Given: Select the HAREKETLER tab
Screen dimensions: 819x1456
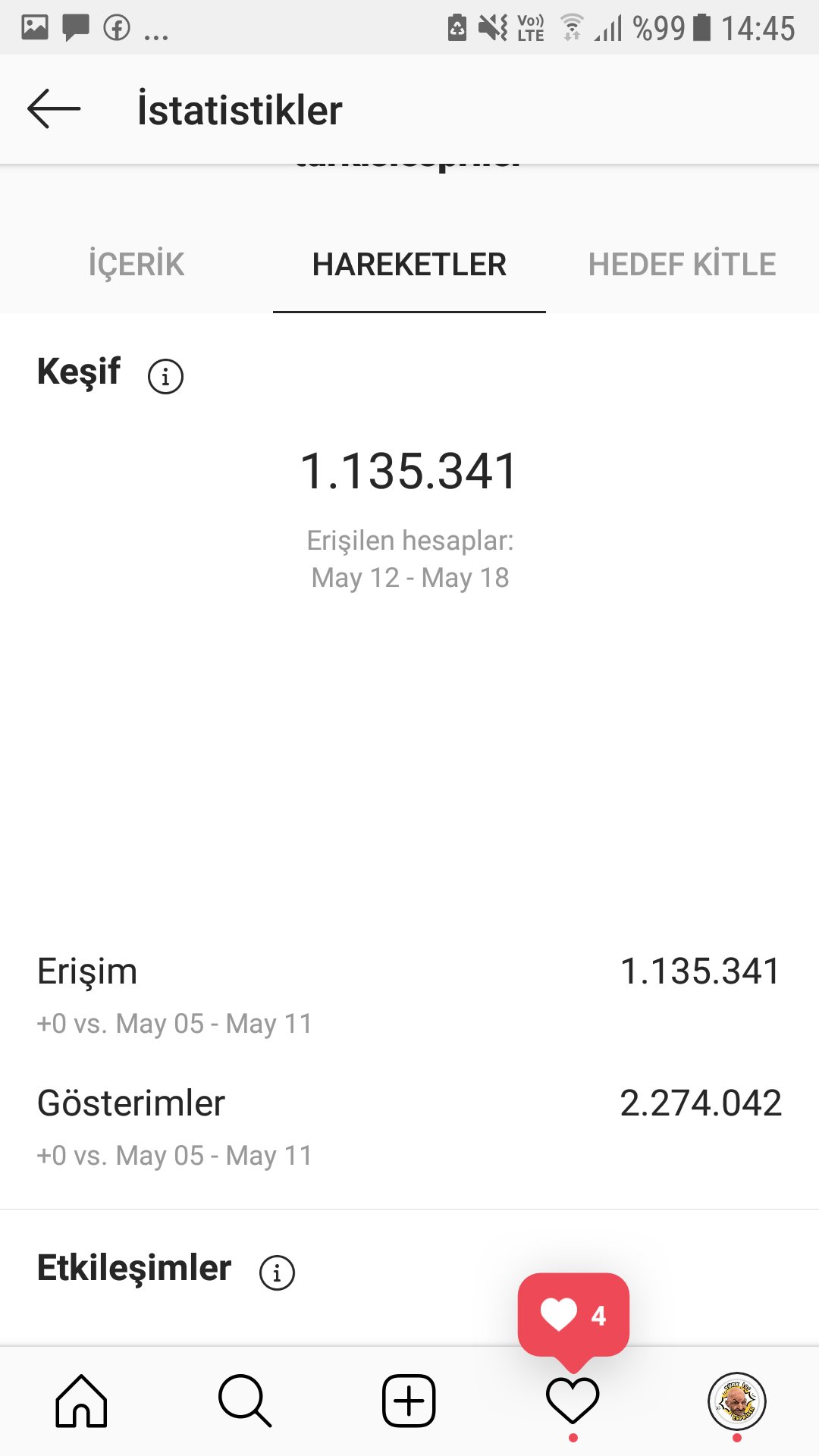Looking at the screenshot, I should click(409, 265).
